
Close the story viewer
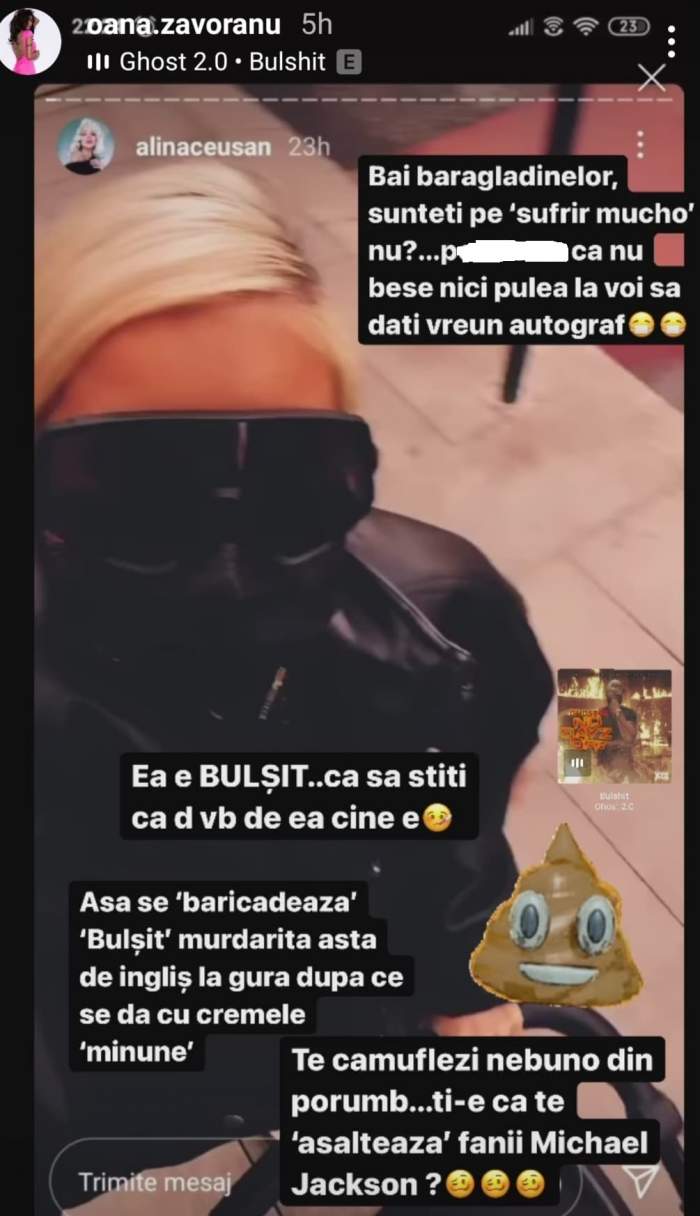[651, 77]
